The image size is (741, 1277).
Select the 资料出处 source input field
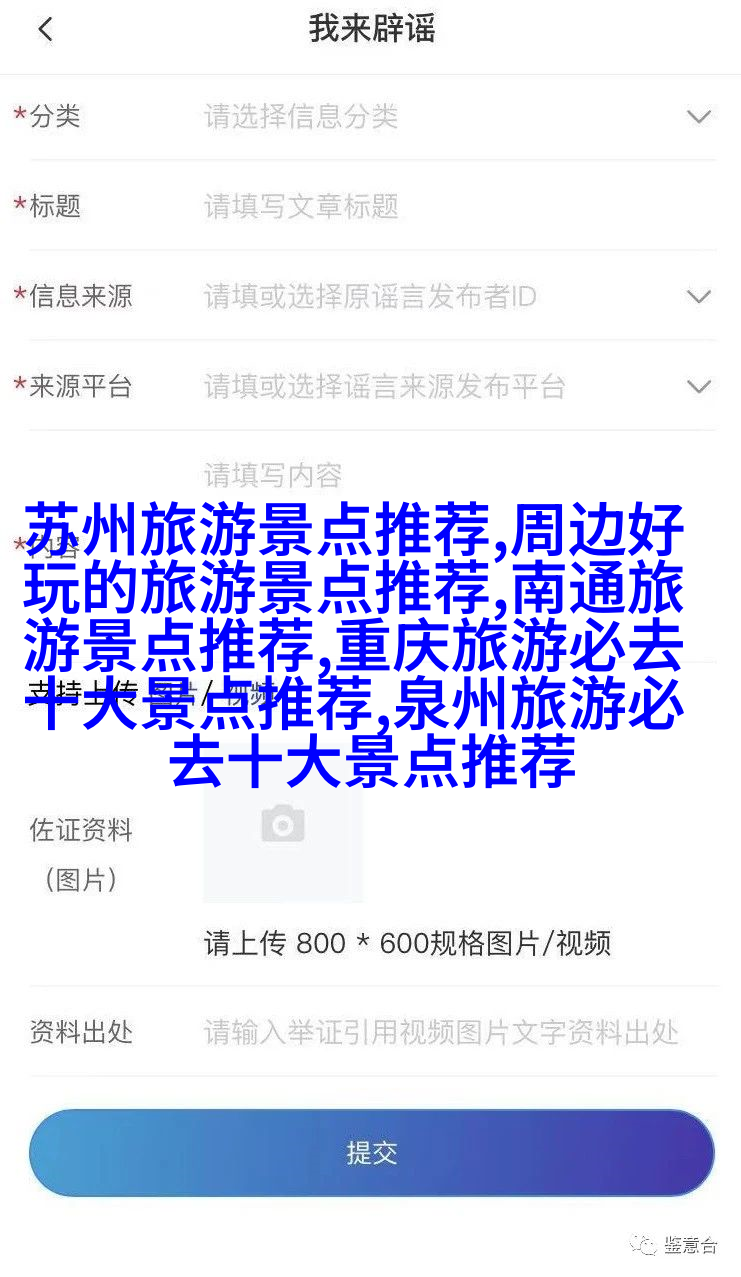pyautogui.click(x=442, y=1032)
